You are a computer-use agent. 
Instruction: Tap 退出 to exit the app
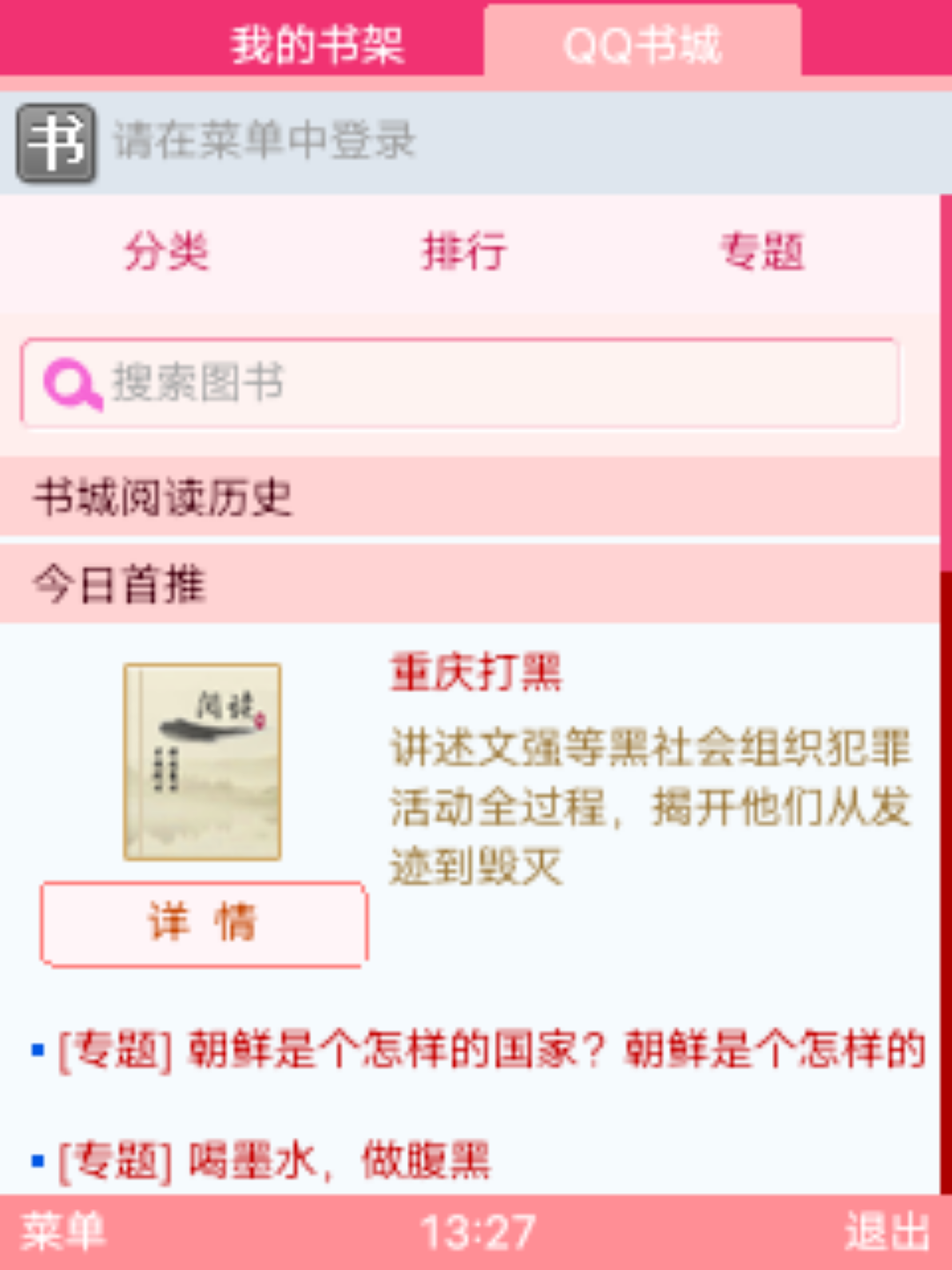pos(887,1232)
